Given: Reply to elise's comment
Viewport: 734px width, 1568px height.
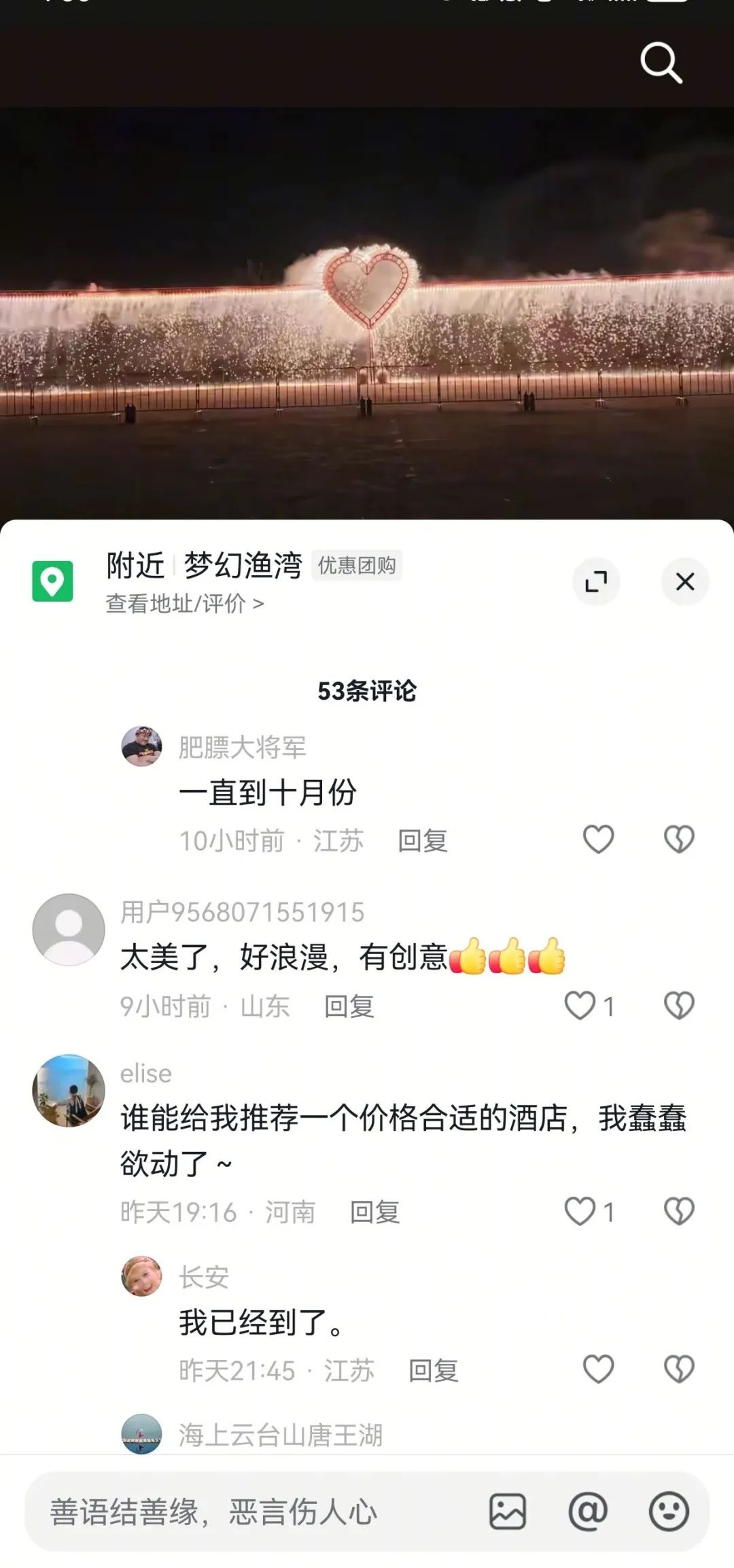Looking at the screenshot, I should click(374, 1212).
